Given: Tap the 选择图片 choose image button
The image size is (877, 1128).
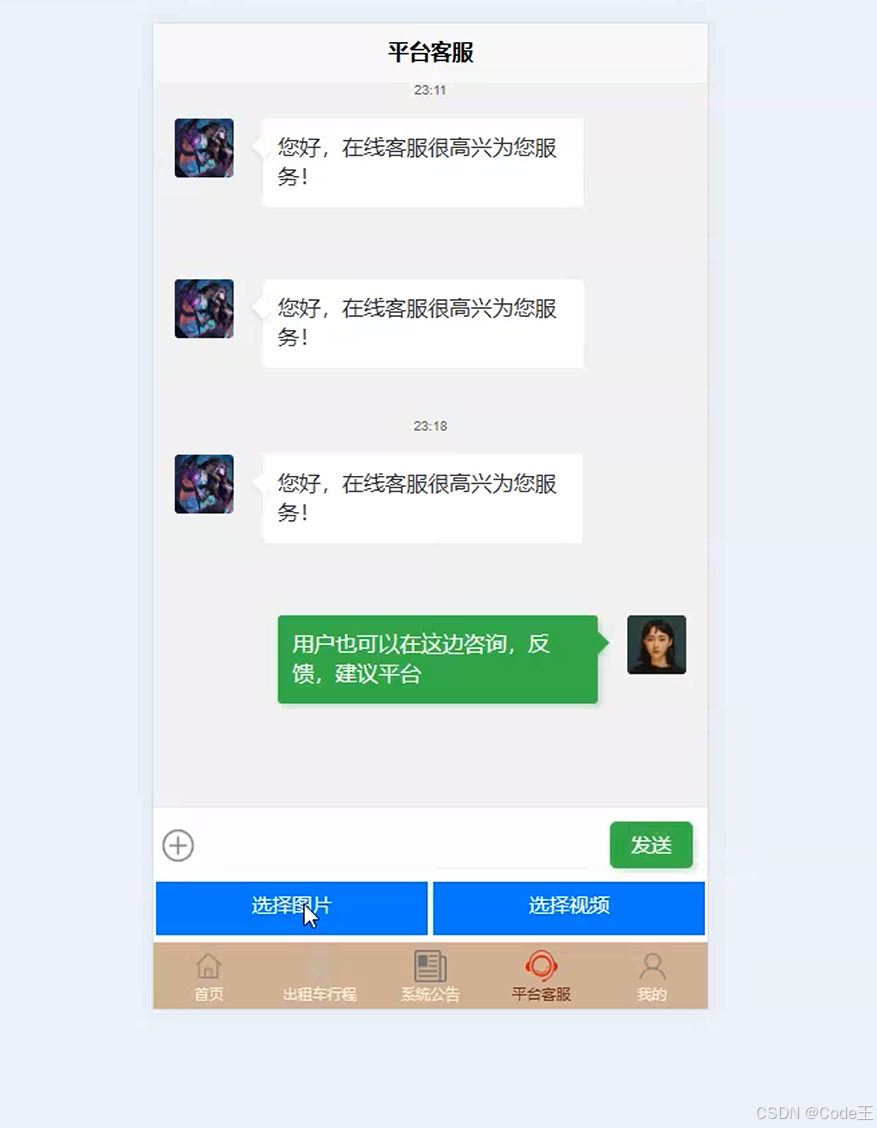Looking at the screenshot, I should tap(290, 908).
